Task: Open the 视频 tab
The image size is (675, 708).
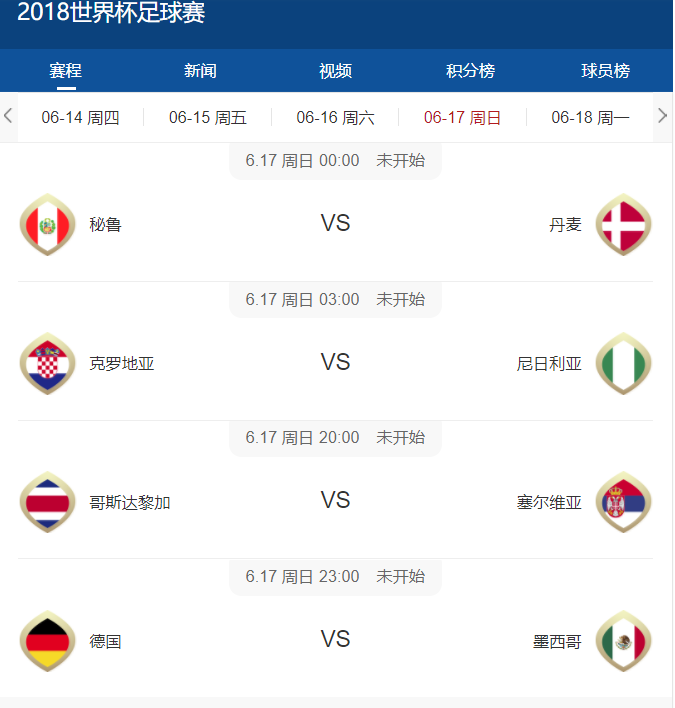Action: [335, 71]
